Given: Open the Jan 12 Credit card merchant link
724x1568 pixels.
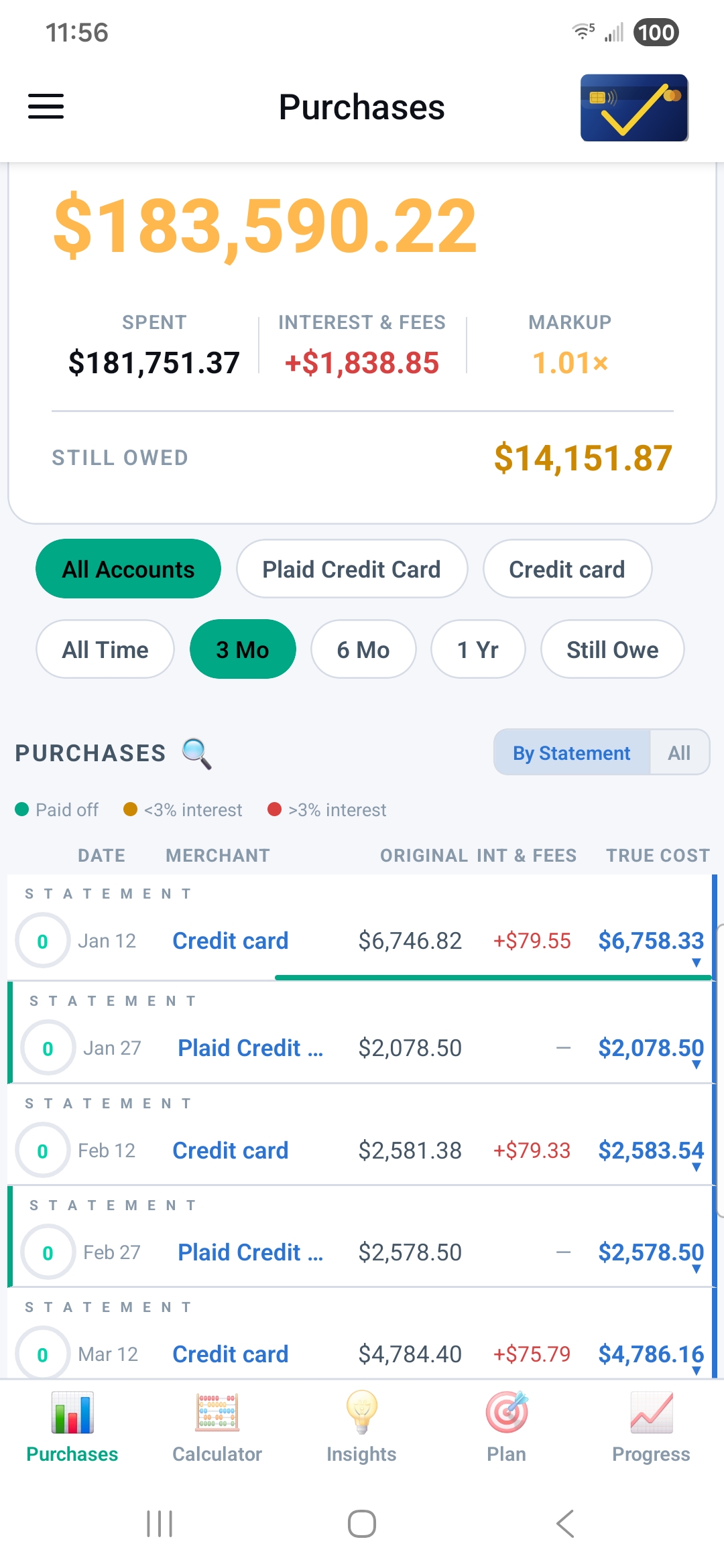Looking at the screenshot, I should pos(229,940).
